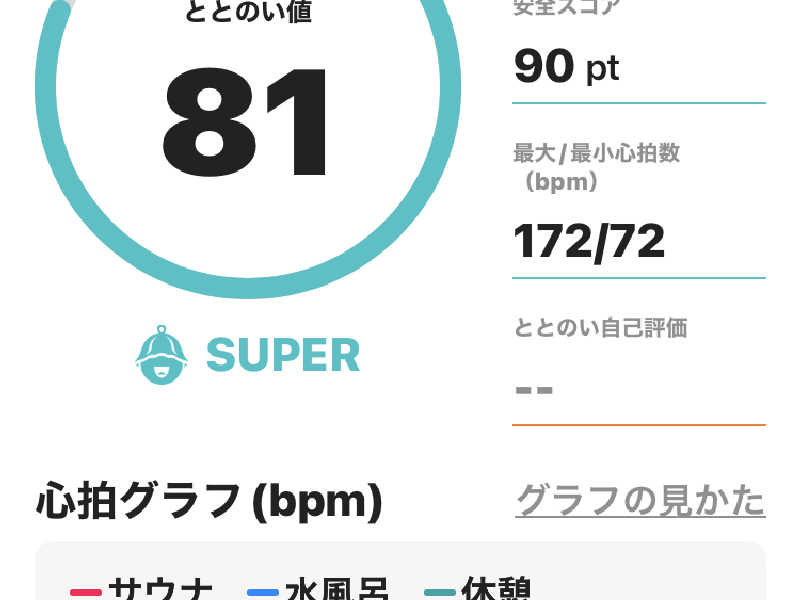The height and width of the screenshot is (600, 800).
Task: Set the ととのい自己評価 value
Action: (638, 389)
